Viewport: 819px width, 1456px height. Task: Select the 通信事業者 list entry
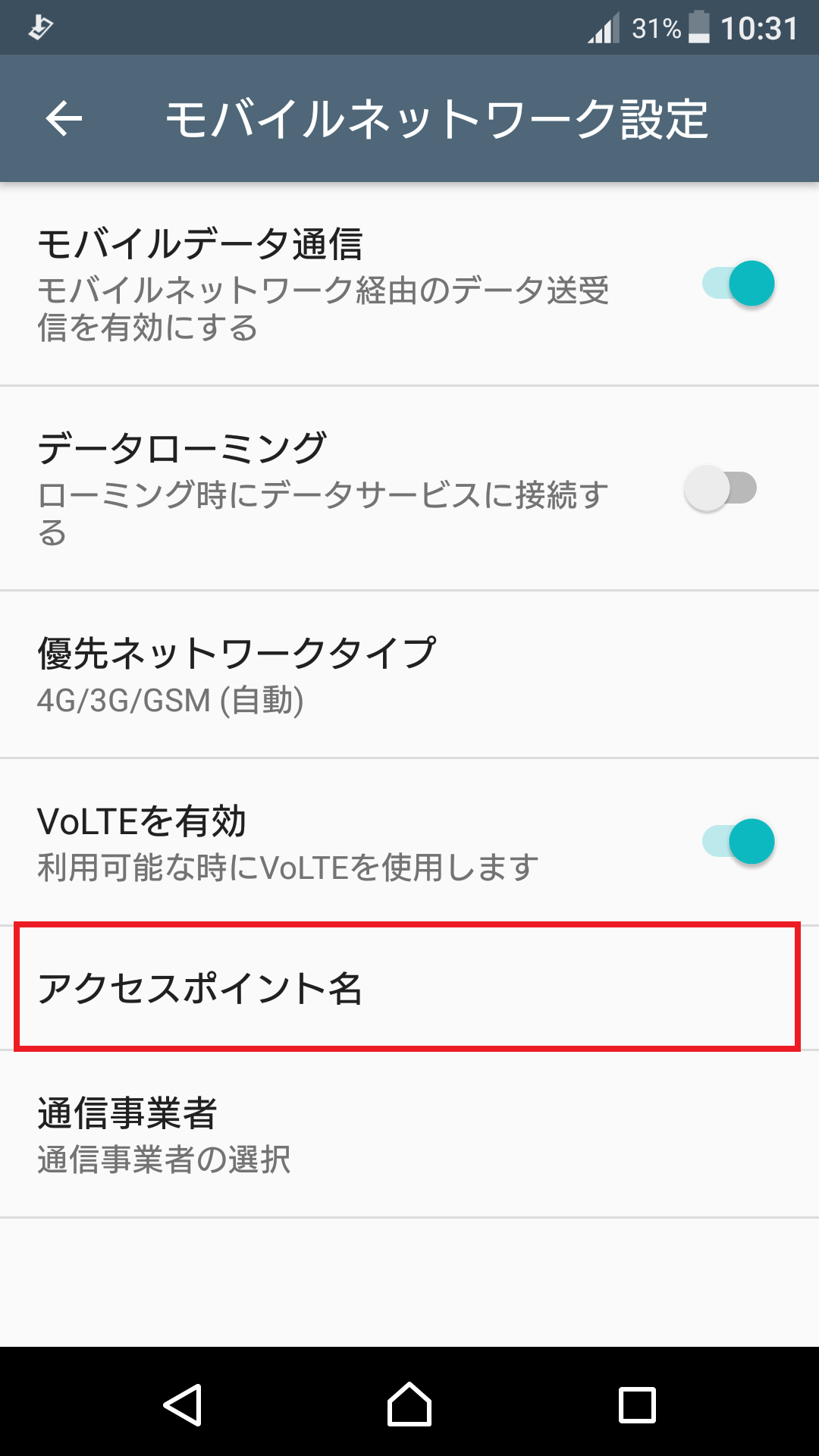coord(303,1130)
